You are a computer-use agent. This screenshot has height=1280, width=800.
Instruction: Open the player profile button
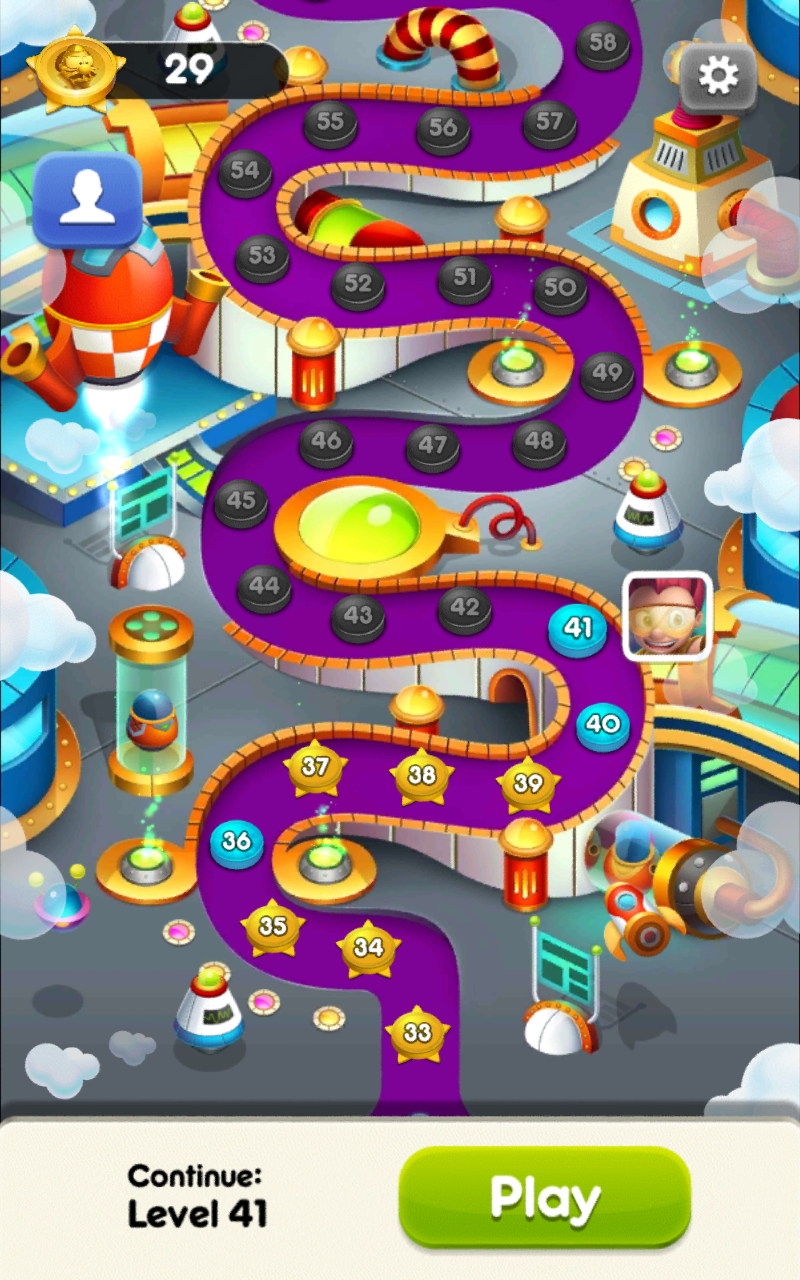pos(87,201)
